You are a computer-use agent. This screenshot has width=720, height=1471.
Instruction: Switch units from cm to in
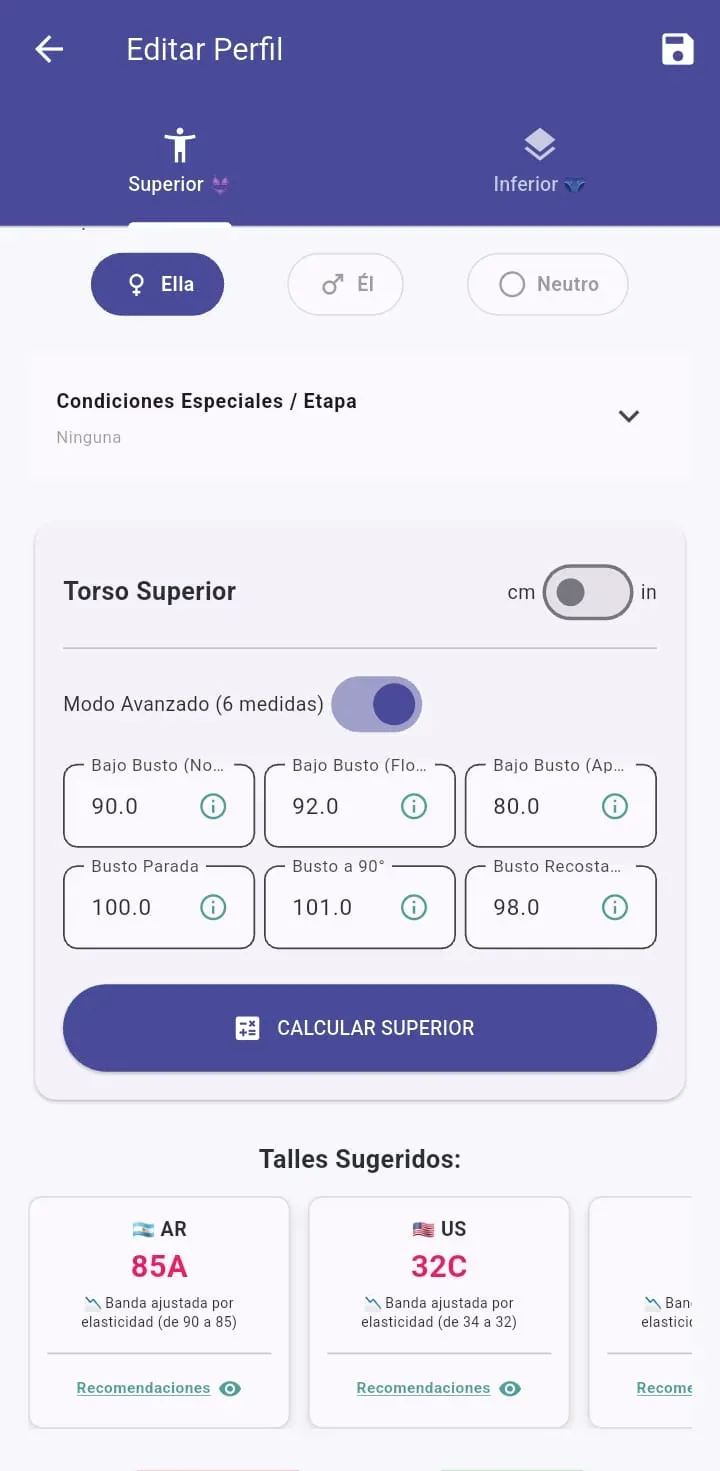point(587,592)
